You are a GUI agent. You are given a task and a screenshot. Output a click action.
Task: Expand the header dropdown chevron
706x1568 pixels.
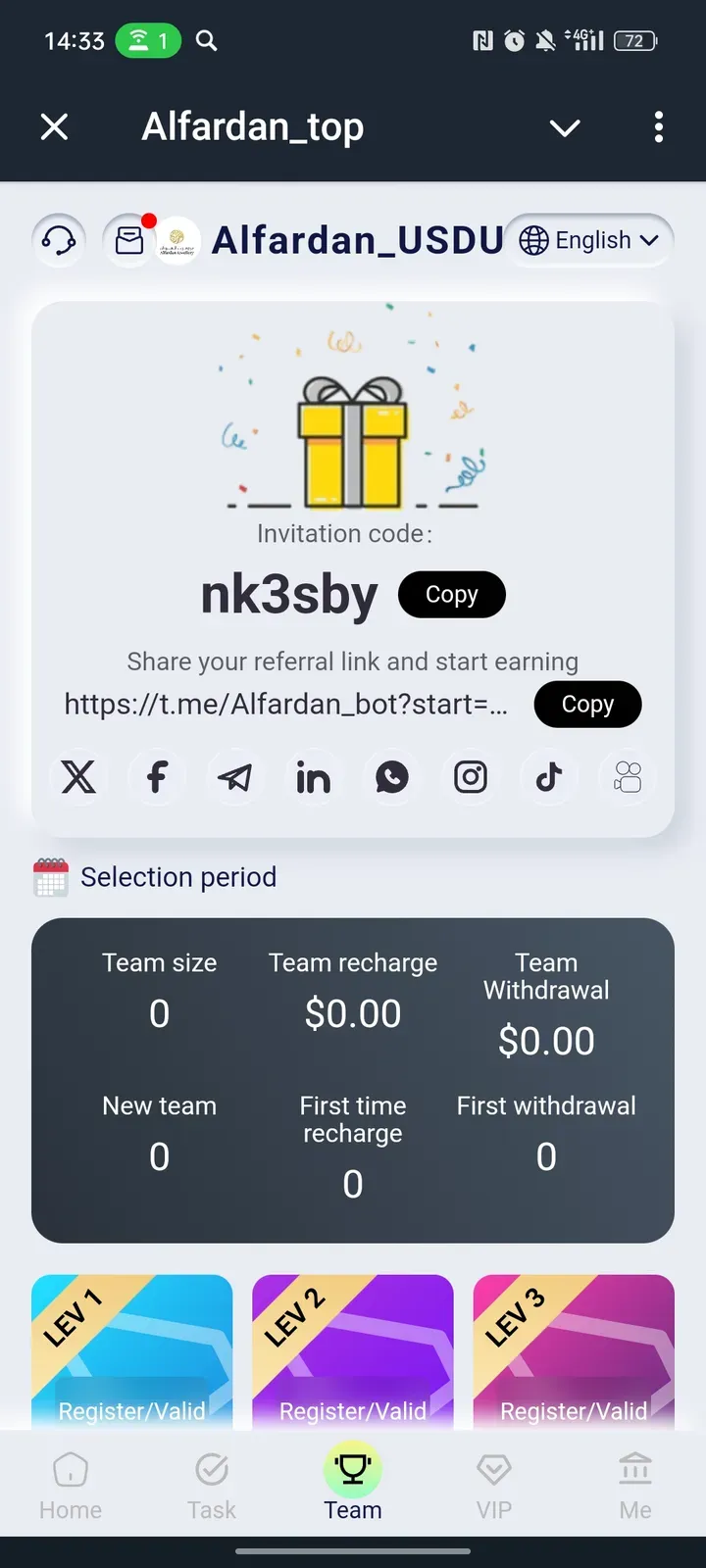point(565,127)
